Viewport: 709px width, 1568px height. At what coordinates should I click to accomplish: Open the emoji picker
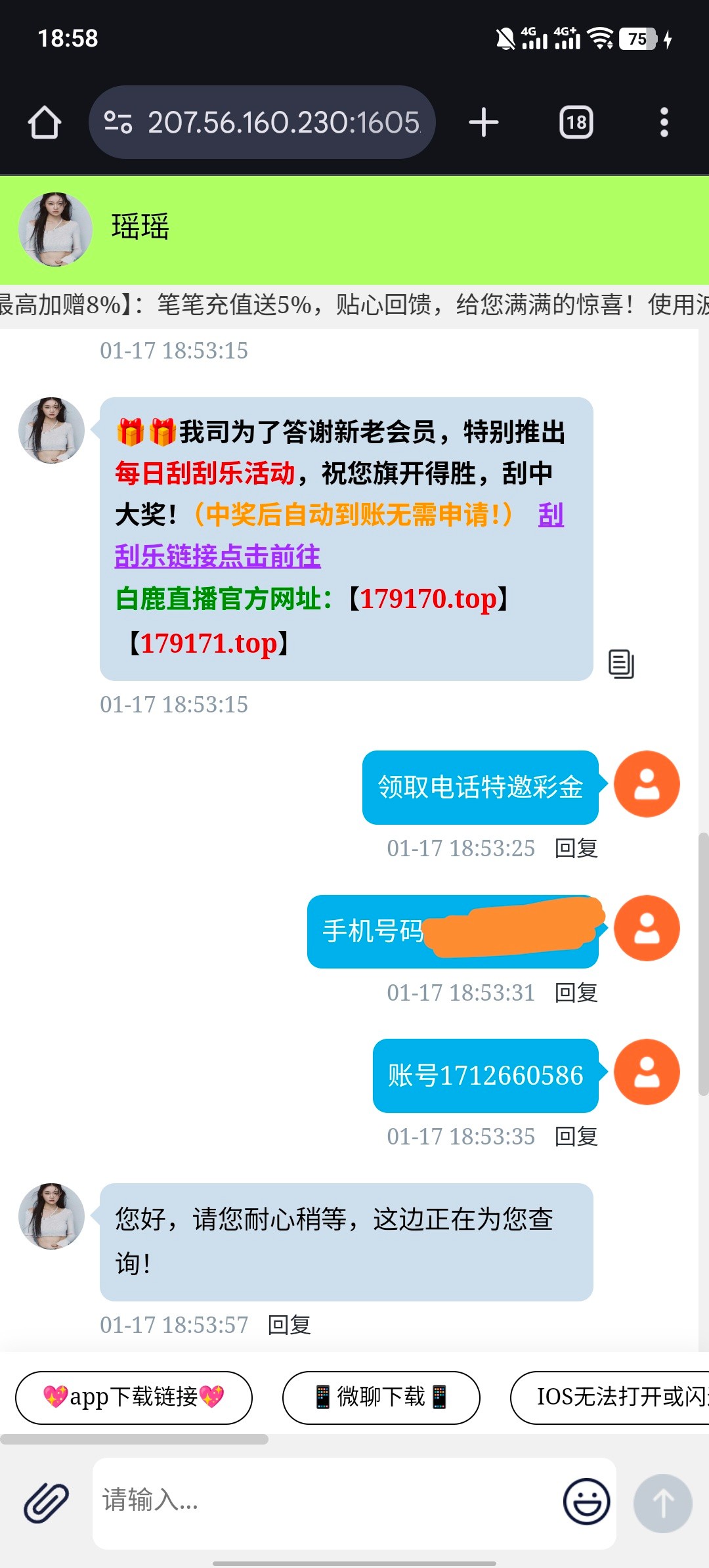coord(586,1501)
